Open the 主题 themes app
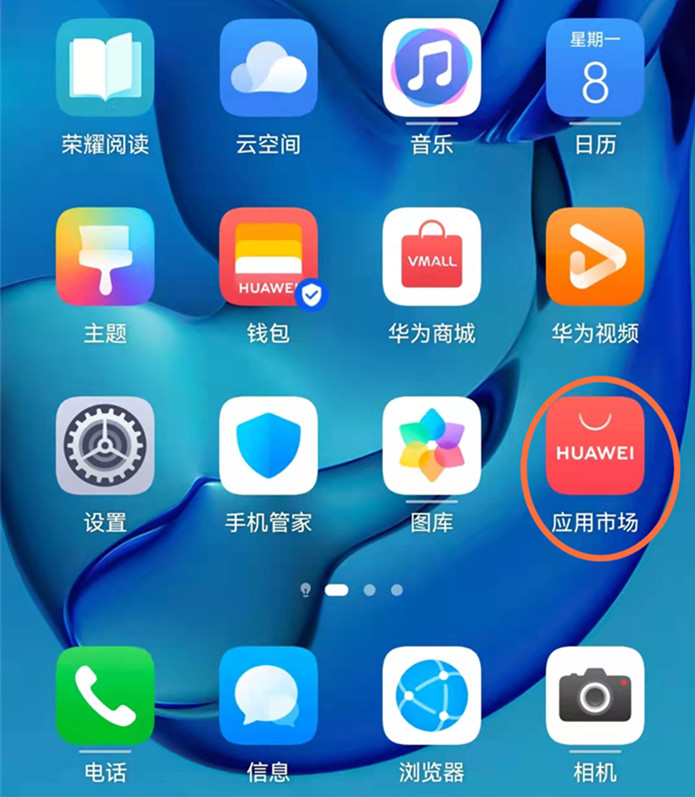This screenshot has height=797, width=695. (x=105, y=257)
